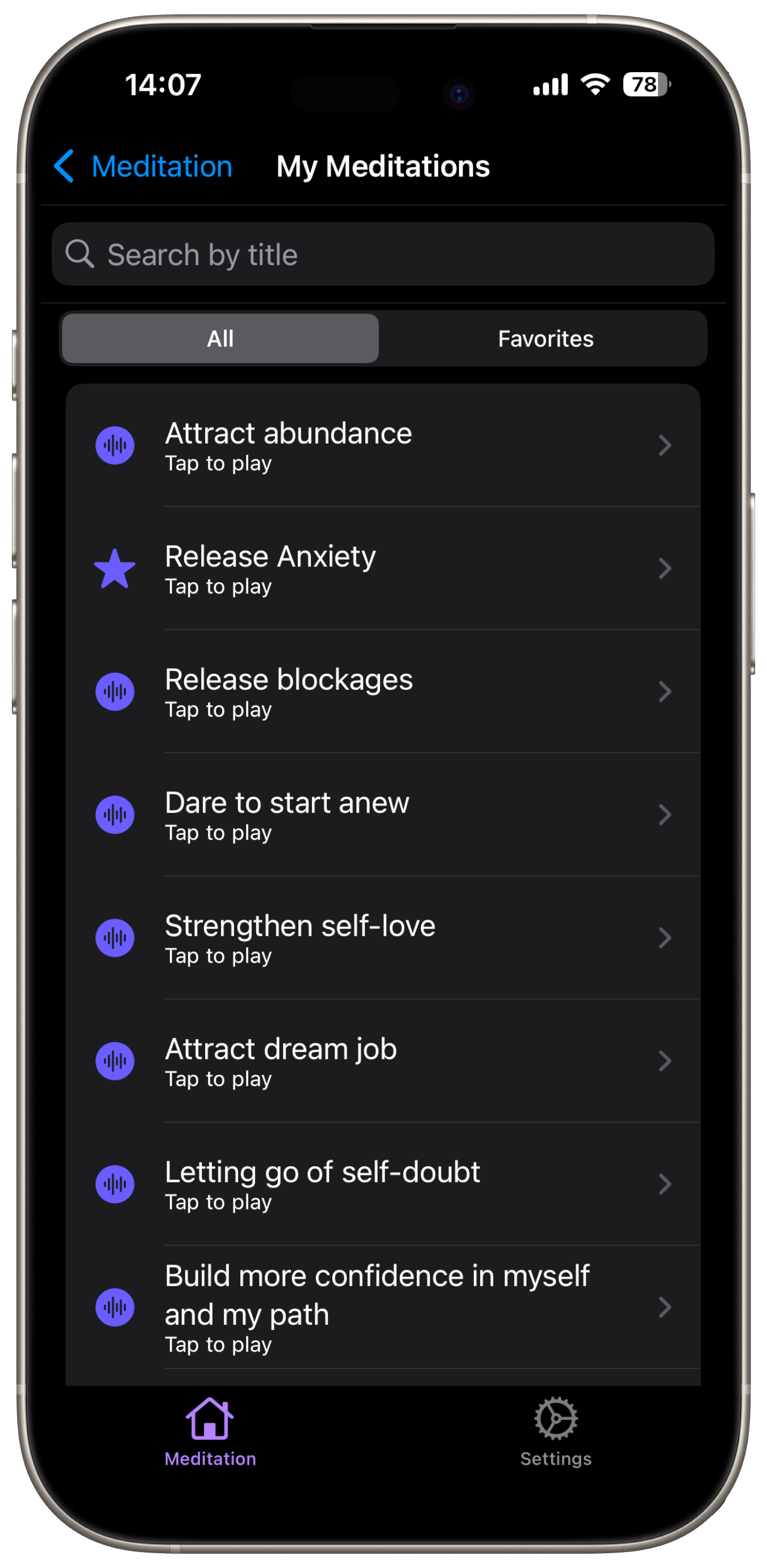Open the Release Anxiety meditation
The image size is (767, 1568).
point(383,569)
